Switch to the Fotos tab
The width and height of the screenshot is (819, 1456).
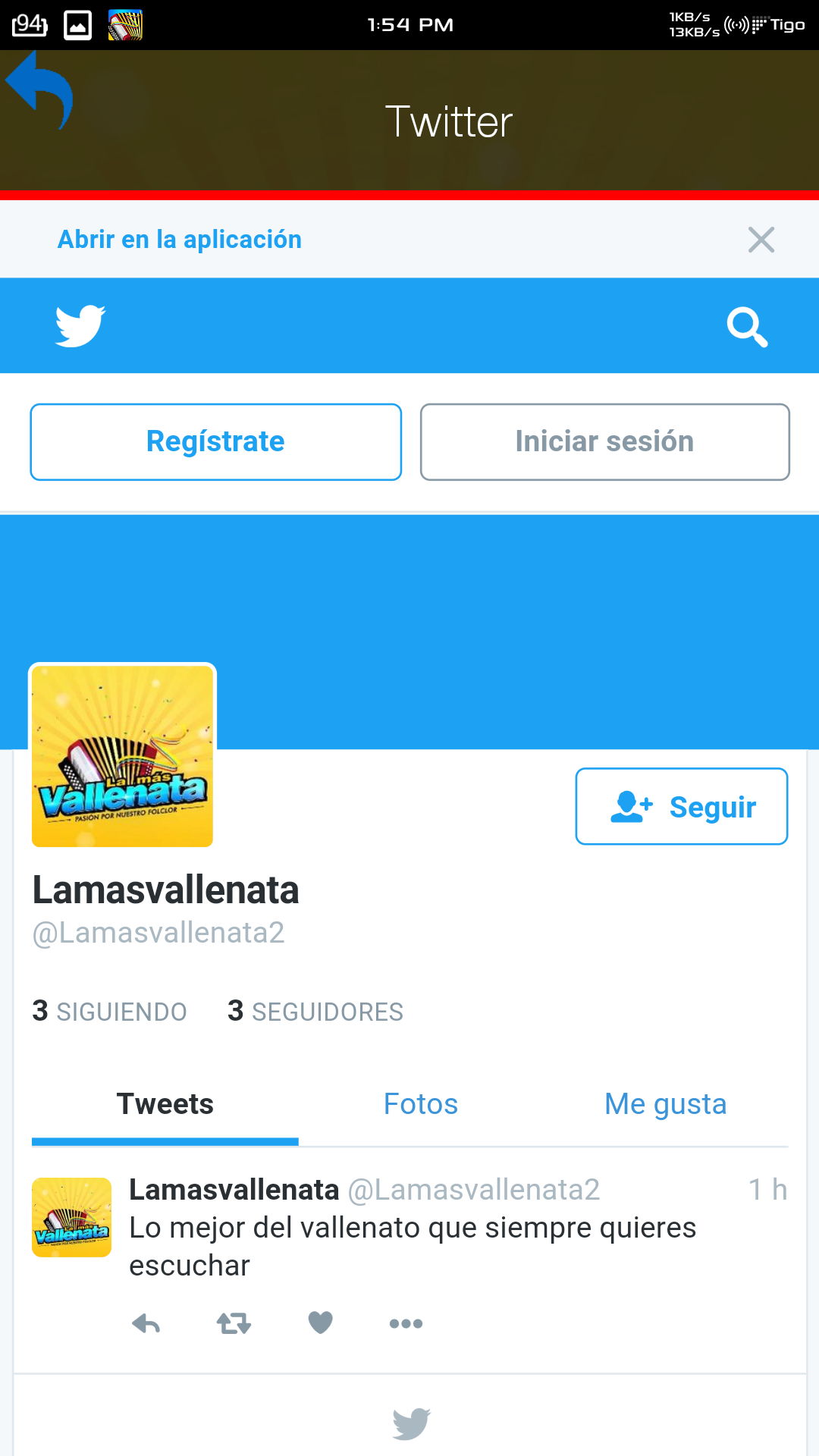[421, 1104]
